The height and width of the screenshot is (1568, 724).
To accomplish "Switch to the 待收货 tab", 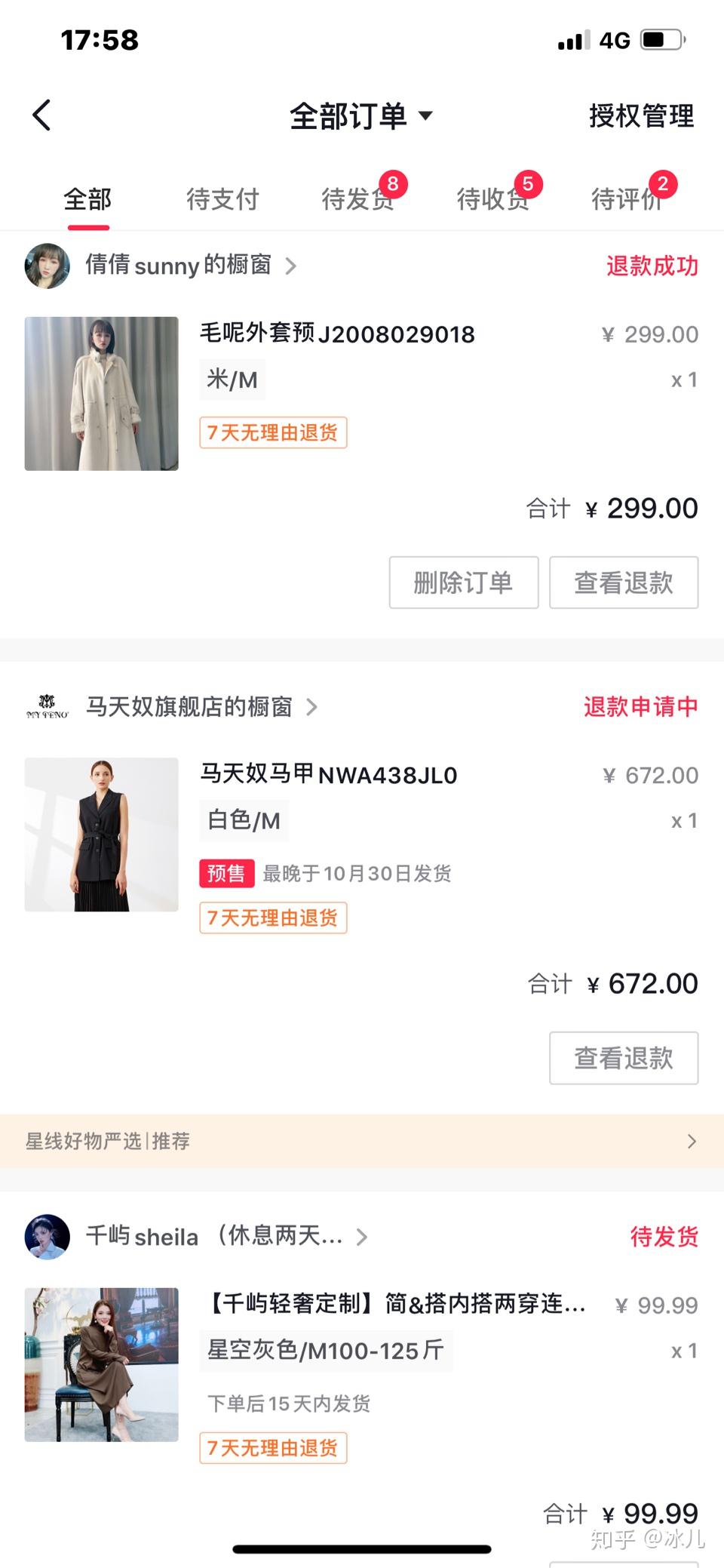I will pos(493,199).
